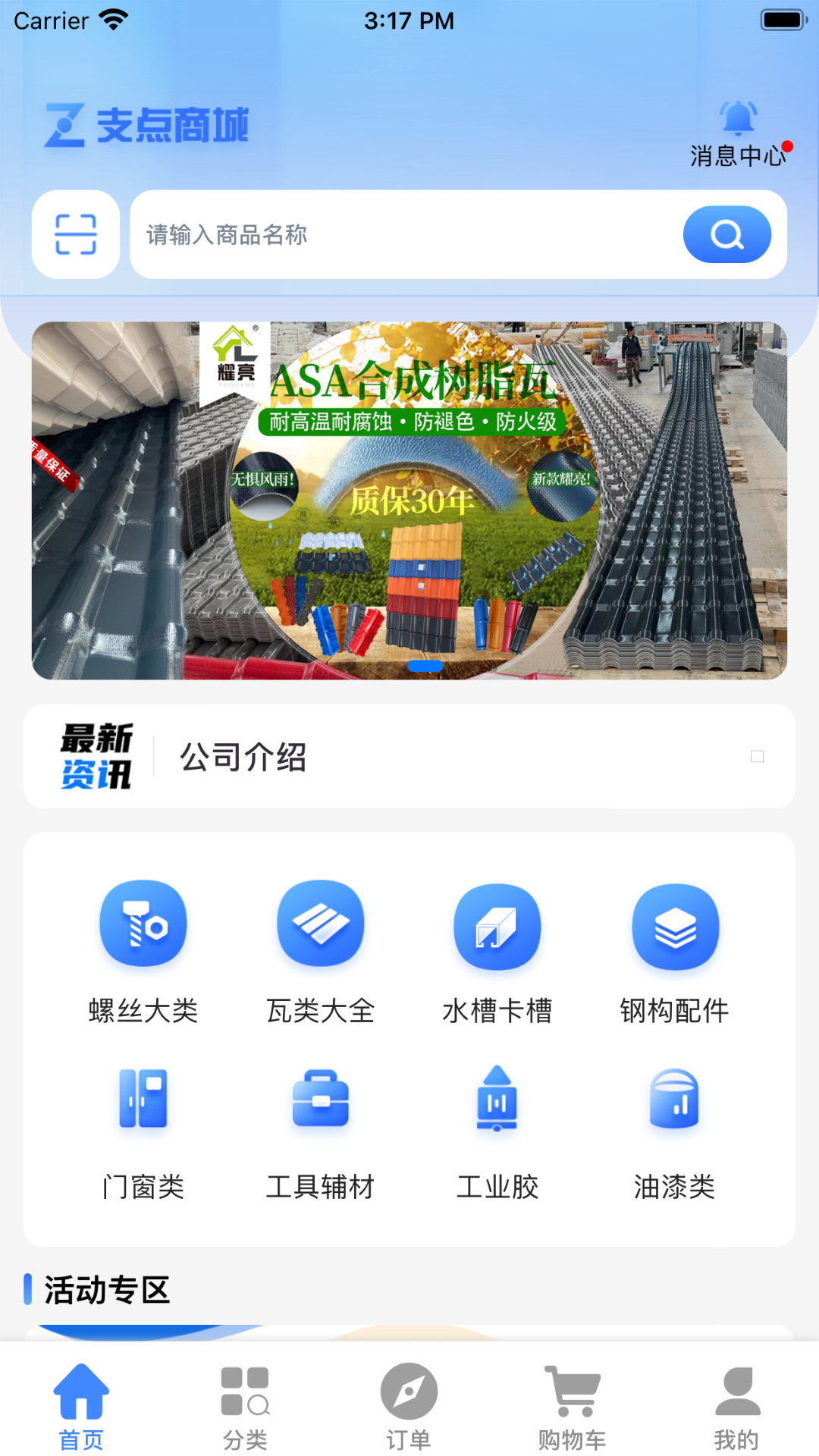The height and width of the screenshot is (1456, 819).
Task: Open the ASA合成树脂瓦 banner
Action: [x=409, y=500]
